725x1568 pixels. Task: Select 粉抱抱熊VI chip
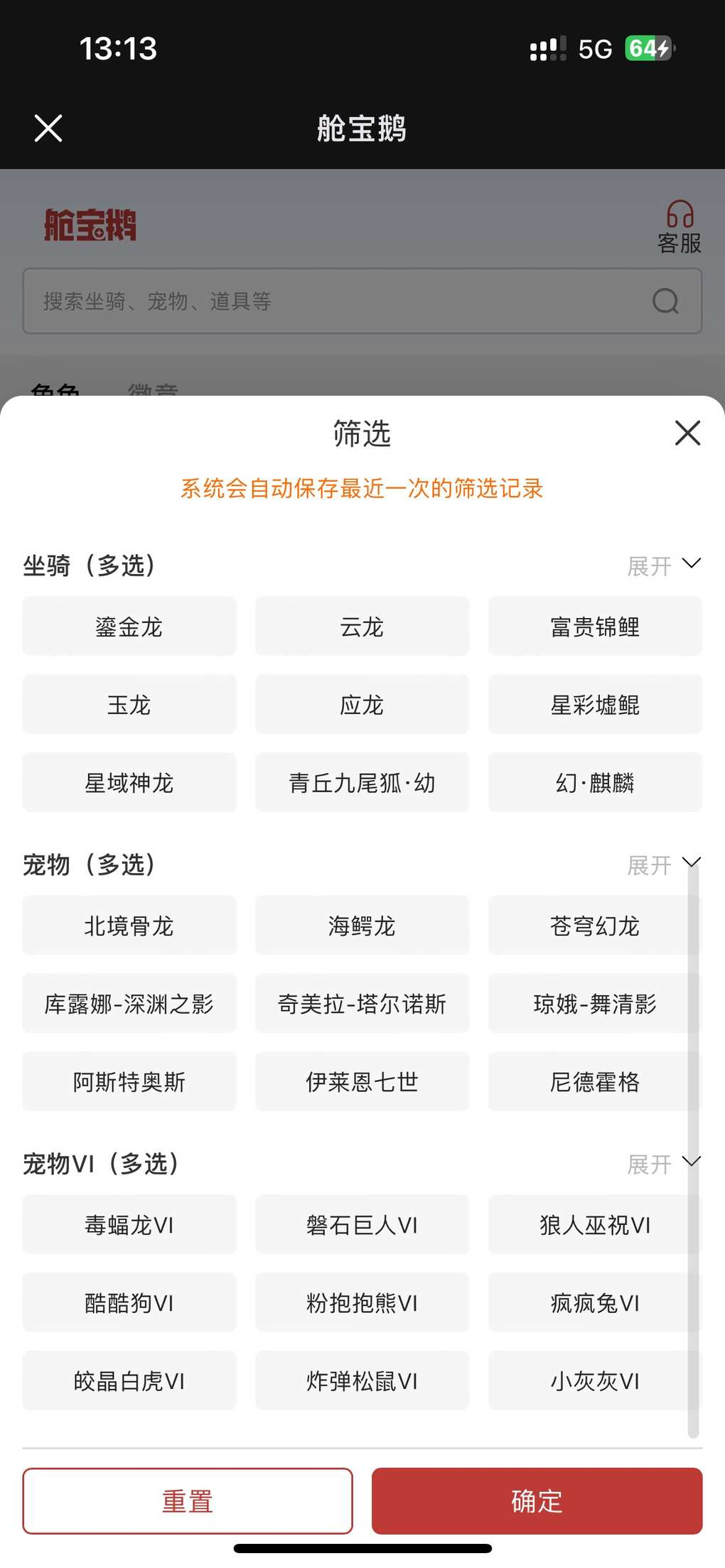pos(362,1303)
